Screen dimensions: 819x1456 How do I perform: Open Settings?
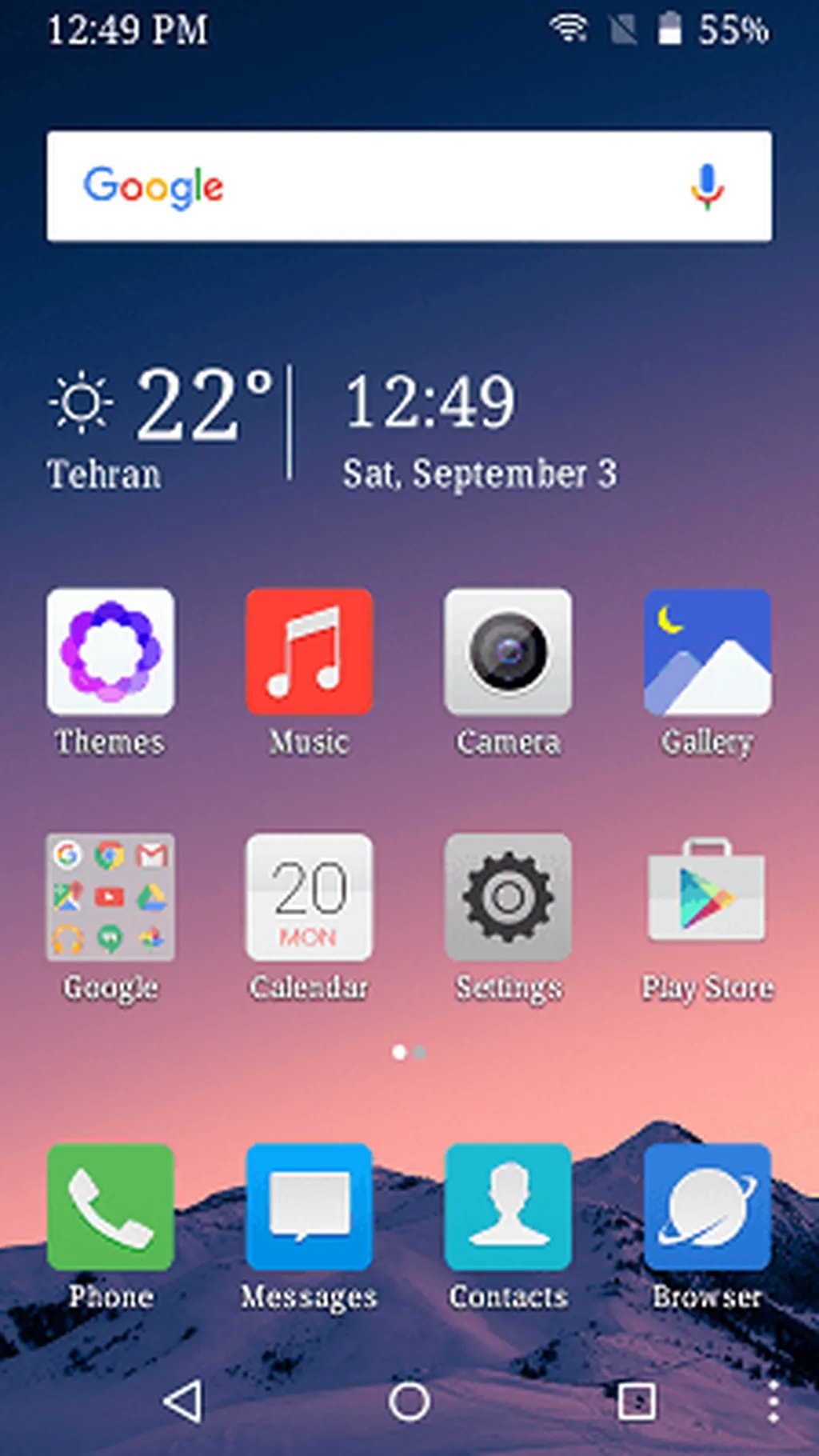click(508, 898)
